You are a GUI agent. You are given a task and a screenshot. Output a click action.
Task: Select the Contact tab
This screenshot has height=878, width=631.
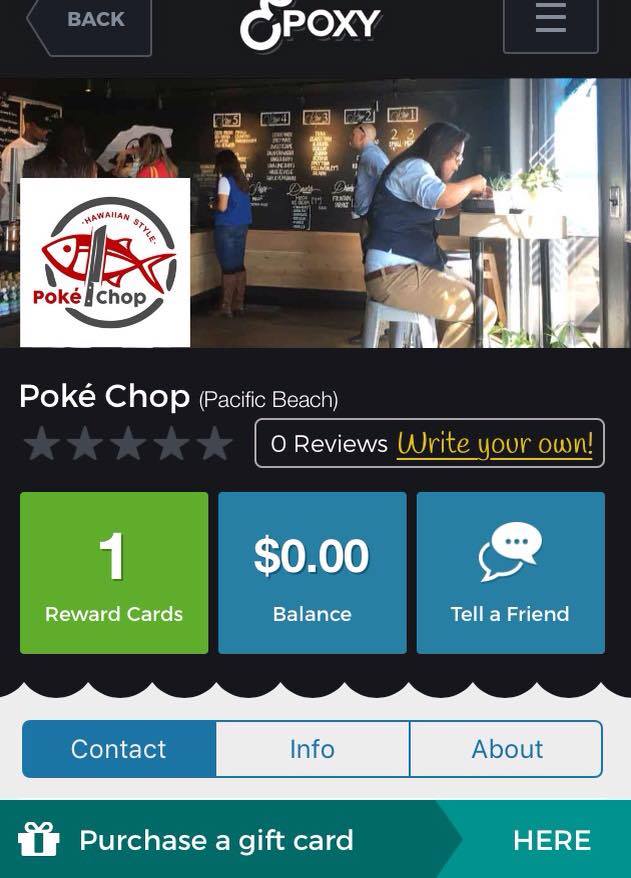click(119, 749)
